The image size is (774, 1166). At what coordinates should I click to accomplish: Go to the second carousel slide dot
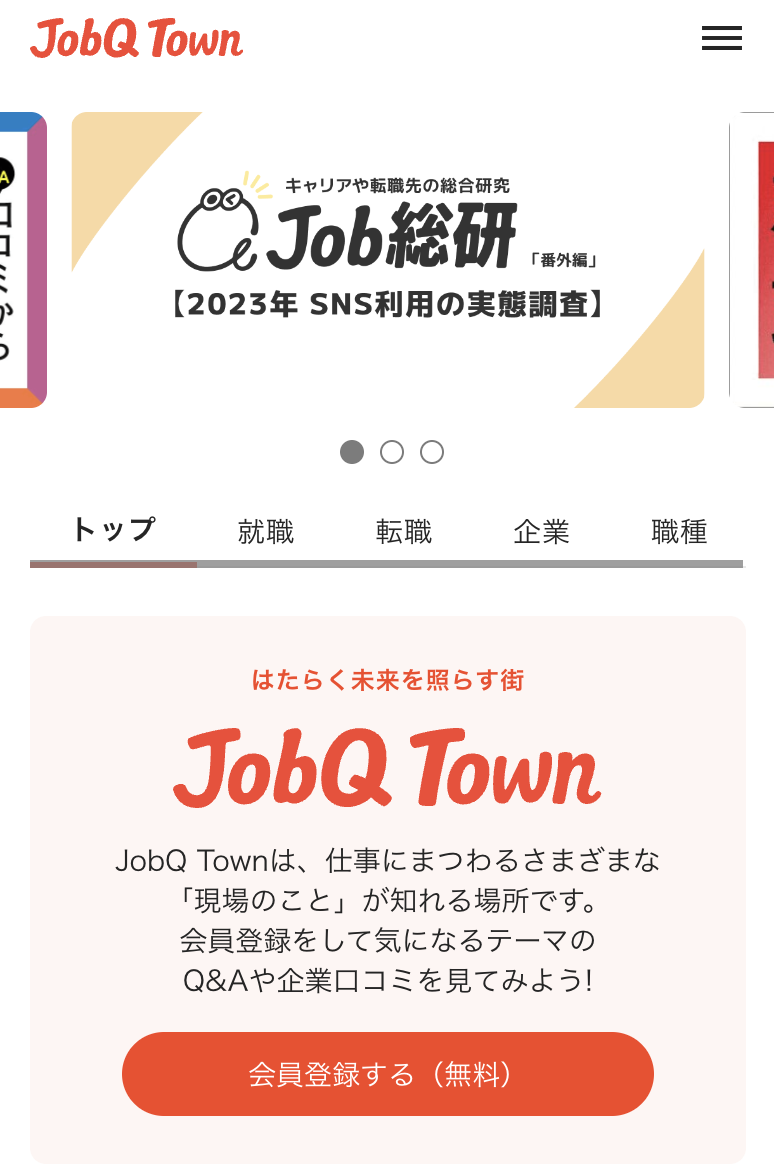[392, 452]
